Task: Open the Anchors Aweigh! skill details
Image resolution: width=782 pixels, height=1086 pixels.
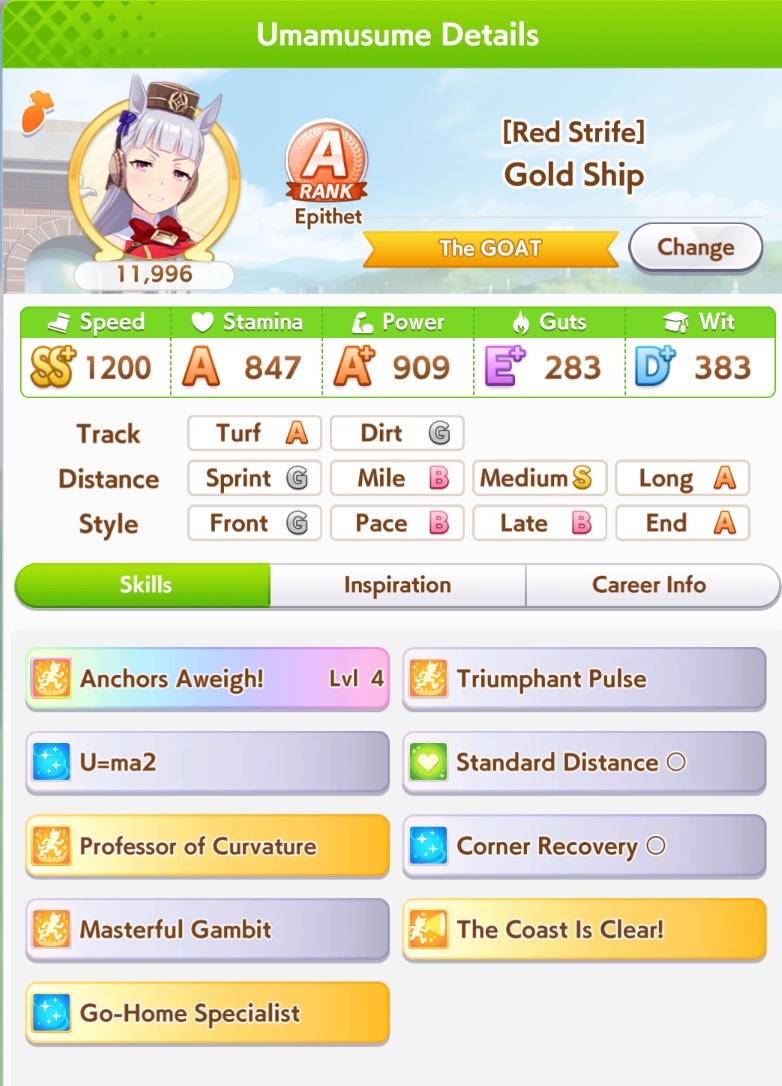Action: click(x=207, y=679)
